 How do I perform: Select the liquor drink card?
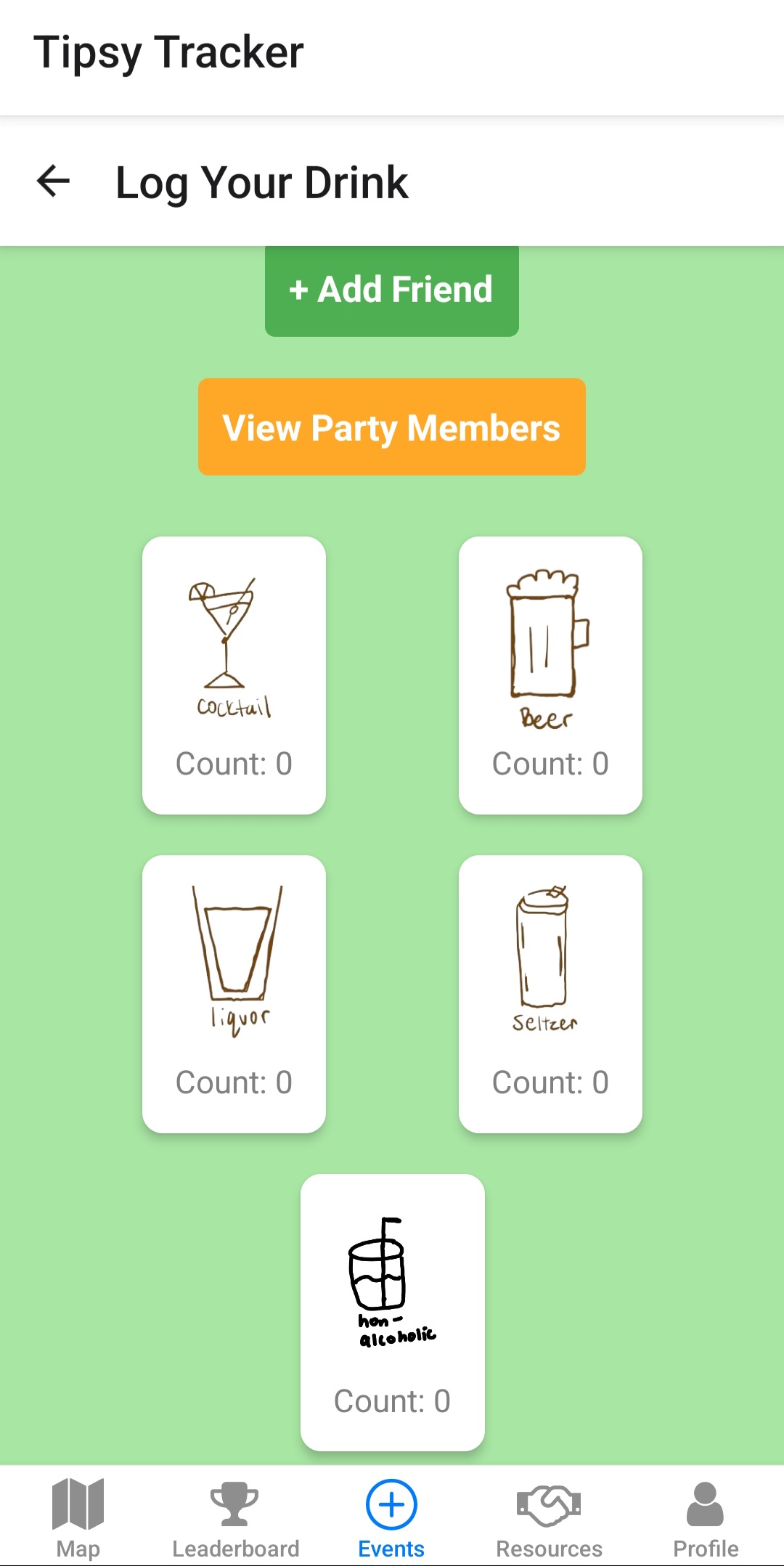234,993
